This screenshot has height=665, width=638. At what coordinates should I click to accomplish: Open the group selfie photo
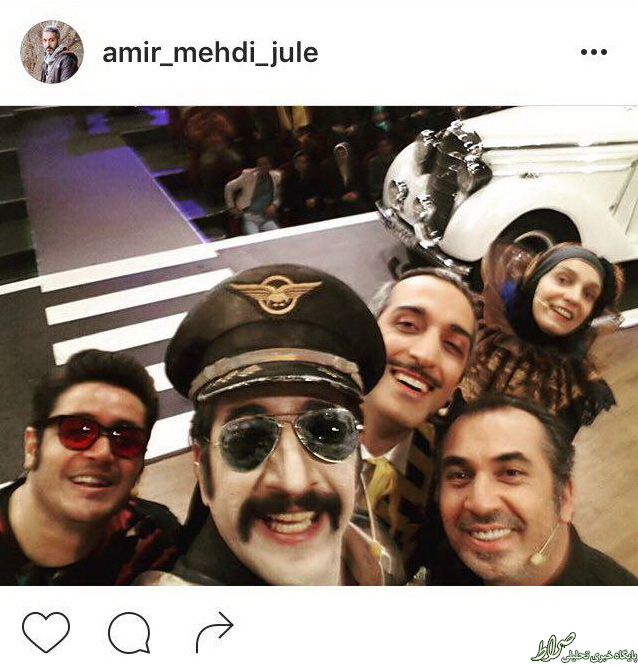[319, 345]
